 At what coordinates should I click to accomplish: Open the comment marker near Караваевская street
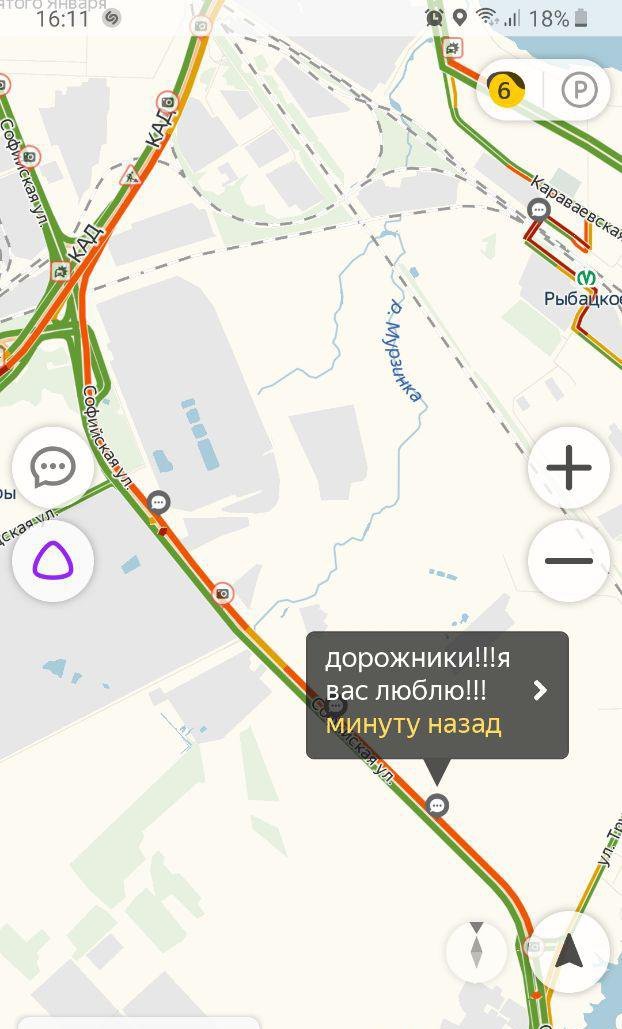539,210
